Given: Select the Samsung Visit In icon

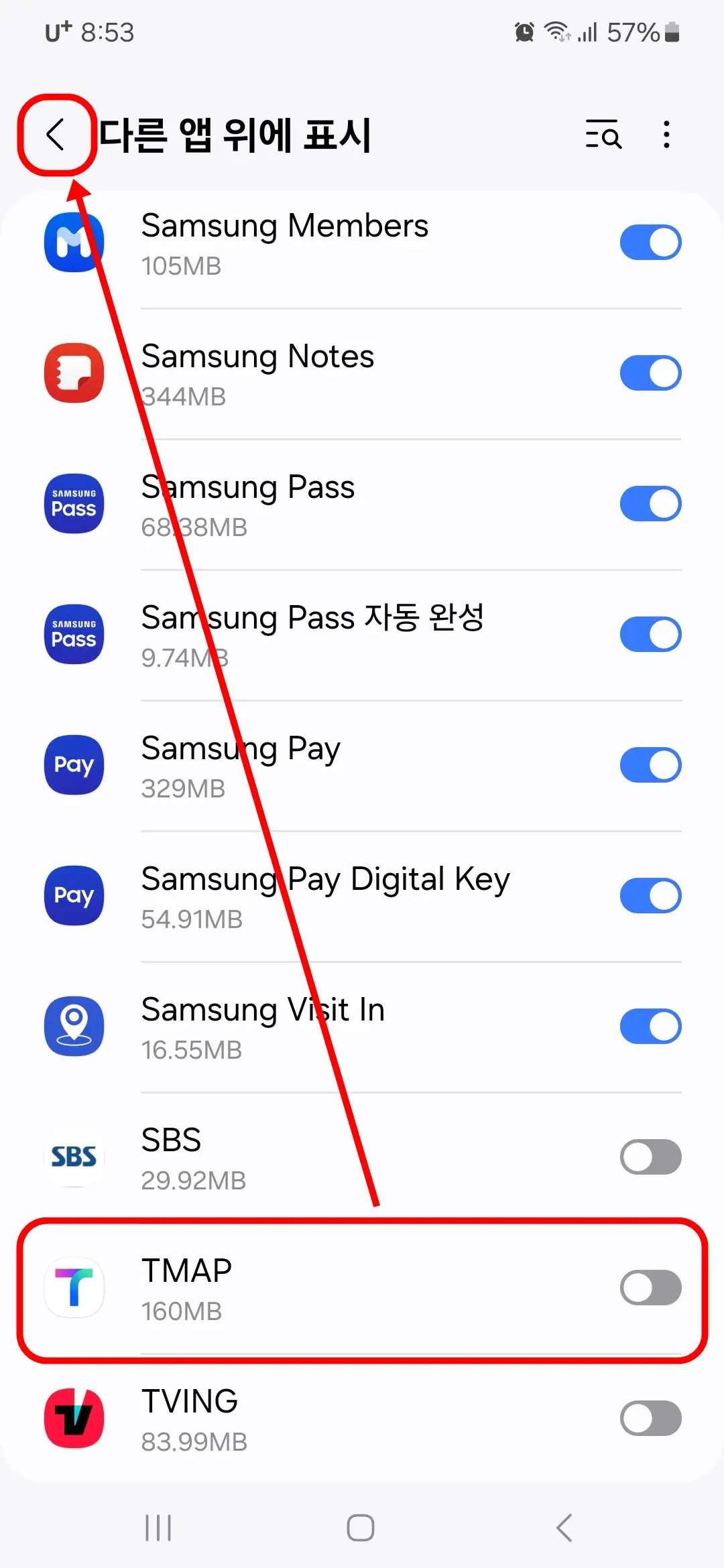Looking at the screenshot, I should [74, 1026].
